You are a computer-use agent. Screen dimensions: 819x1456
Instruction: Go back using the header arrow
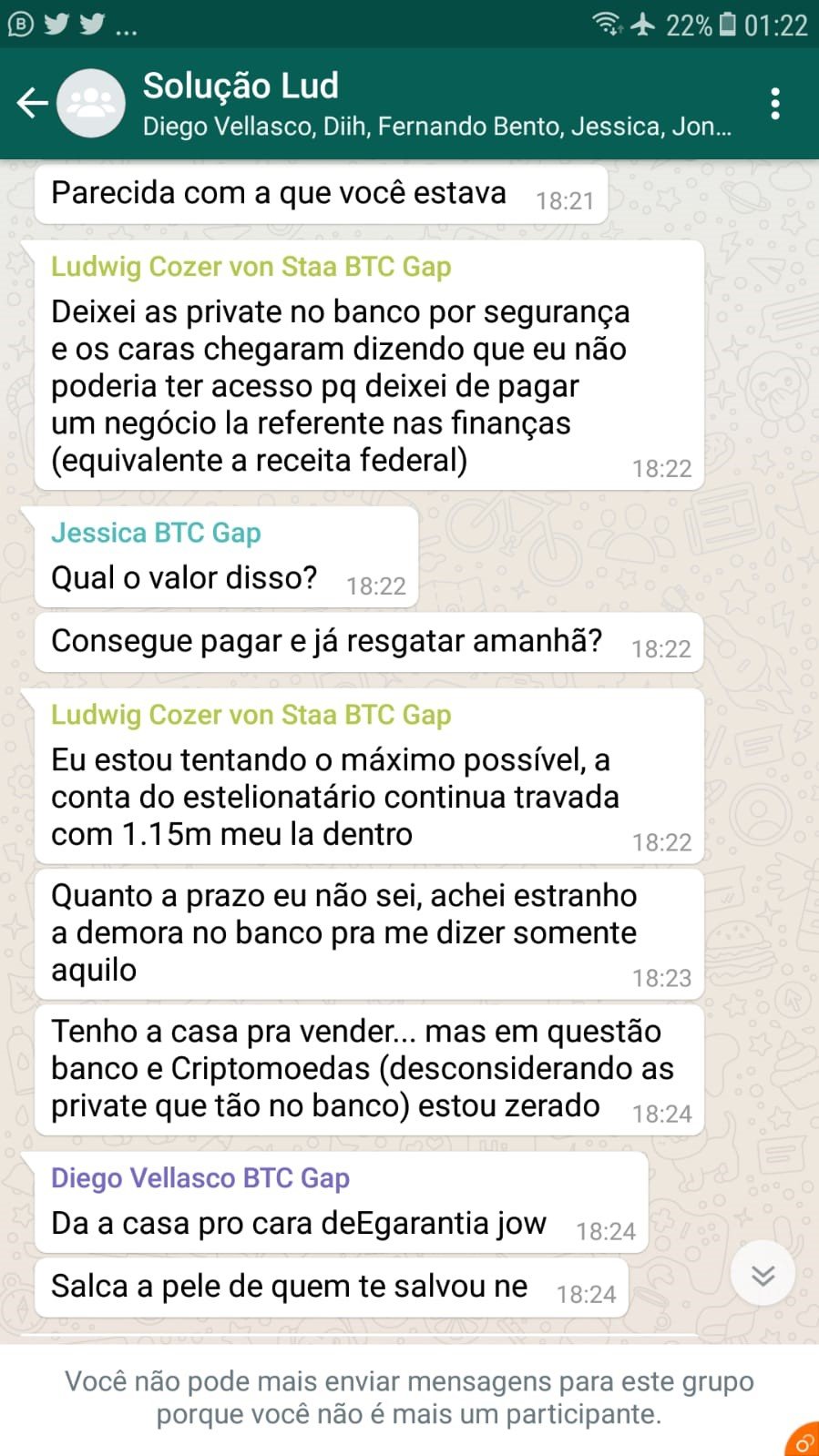32,104
